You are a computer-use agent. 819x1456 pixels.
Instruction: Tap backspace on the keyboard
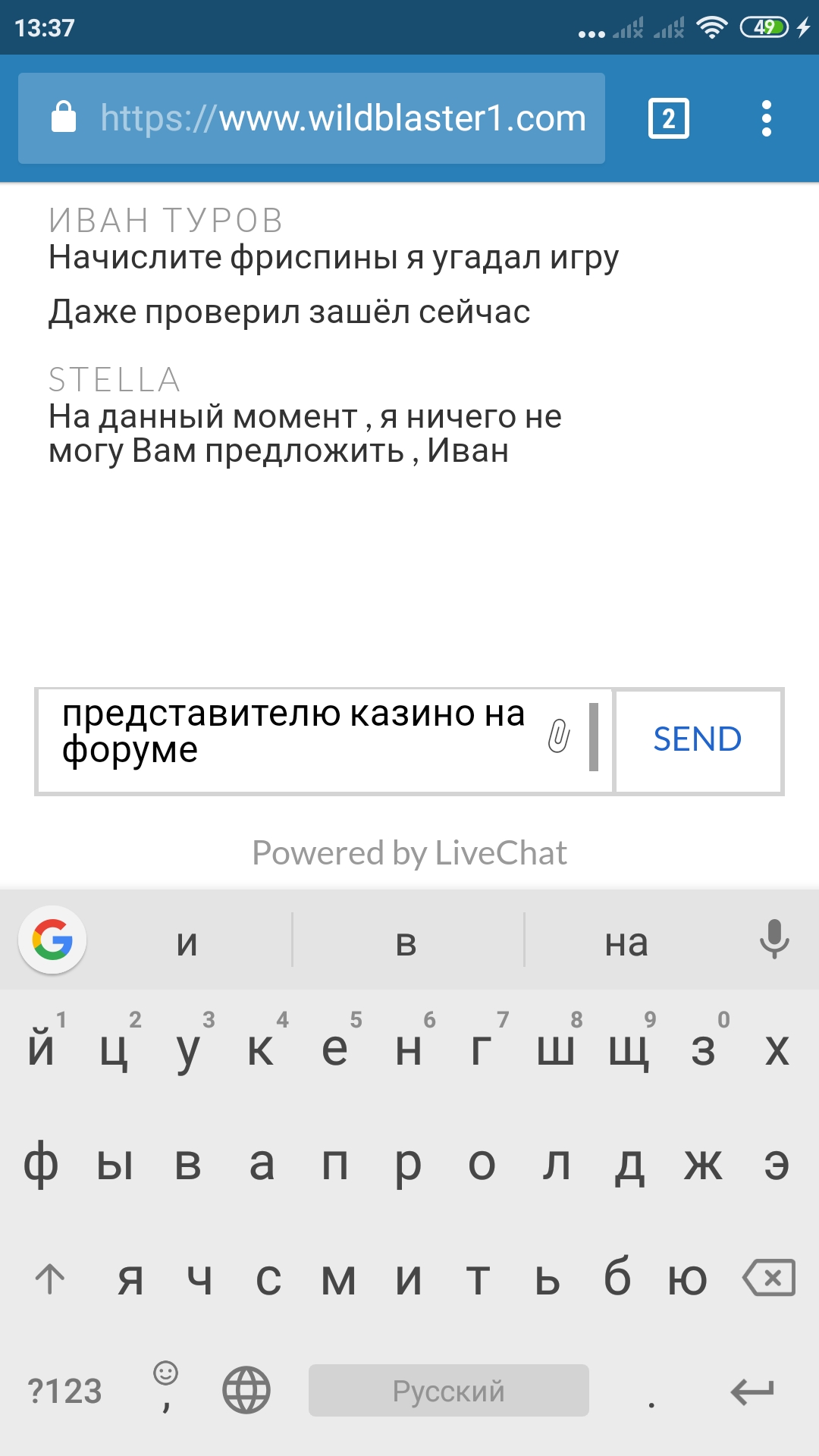coord(769,1279)
